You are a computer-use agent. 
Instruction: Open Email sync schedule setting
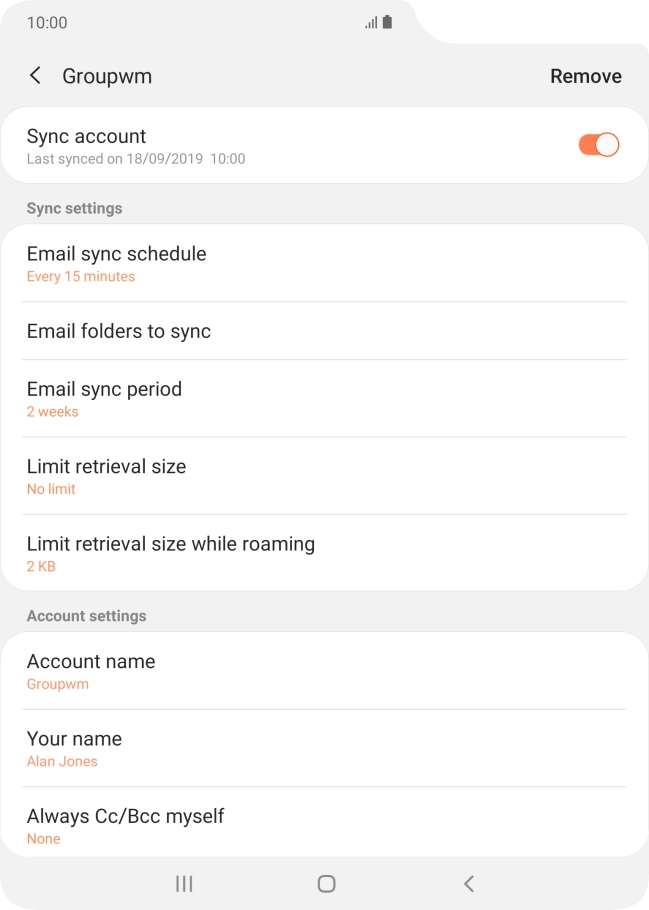pyautogui.click(x=324, y=263)
